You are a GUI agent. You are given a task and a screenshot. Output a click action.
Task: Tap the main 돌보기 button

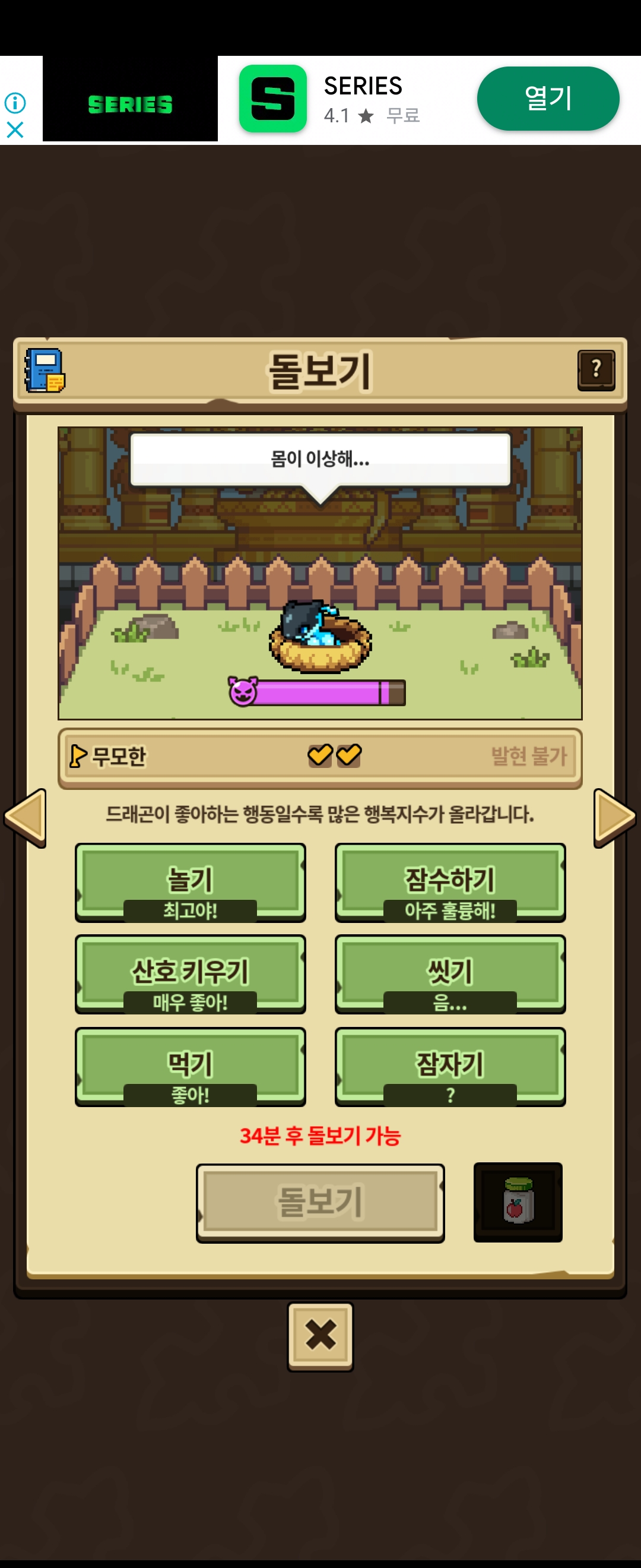[320, 1202]
